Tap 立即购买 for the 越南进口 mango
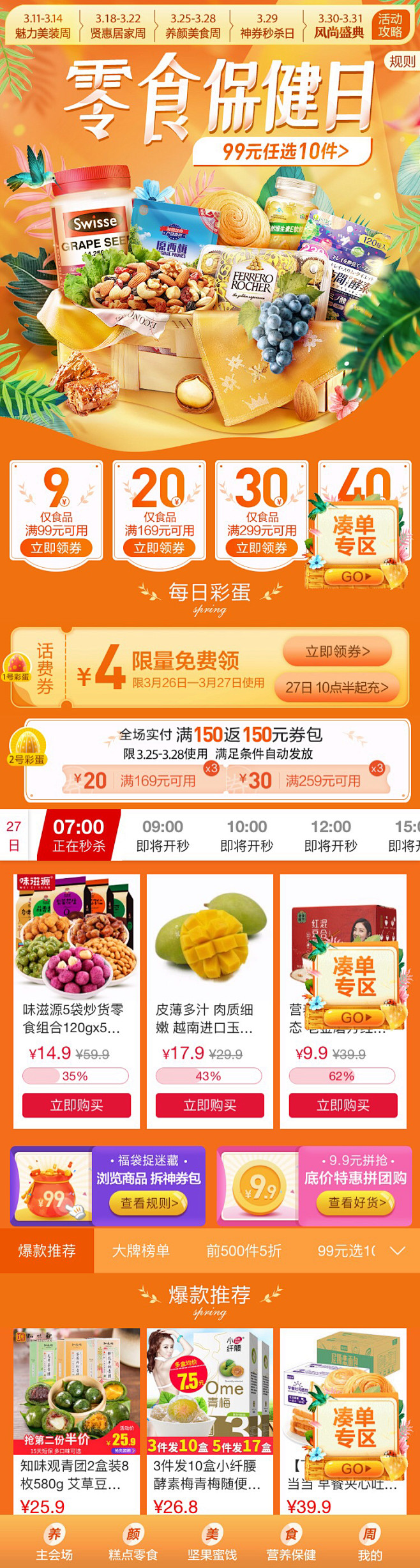Viewport: 420px width, 1568px height. 210,1105
